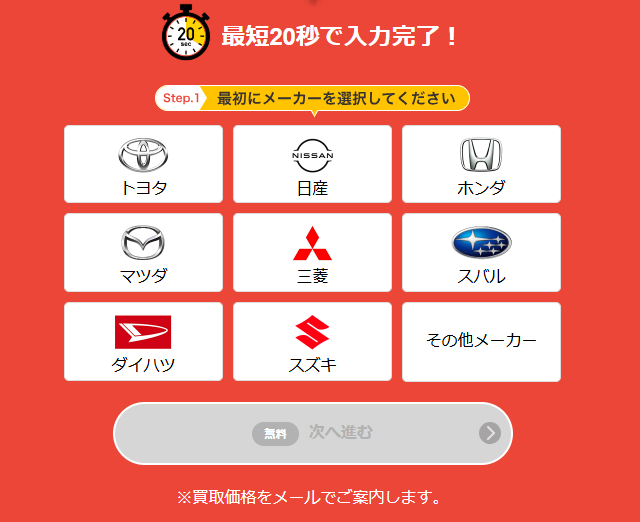640x522 pixels.
Task: Choose 日産 from the maker grid
Action: [x=312, y=164]
